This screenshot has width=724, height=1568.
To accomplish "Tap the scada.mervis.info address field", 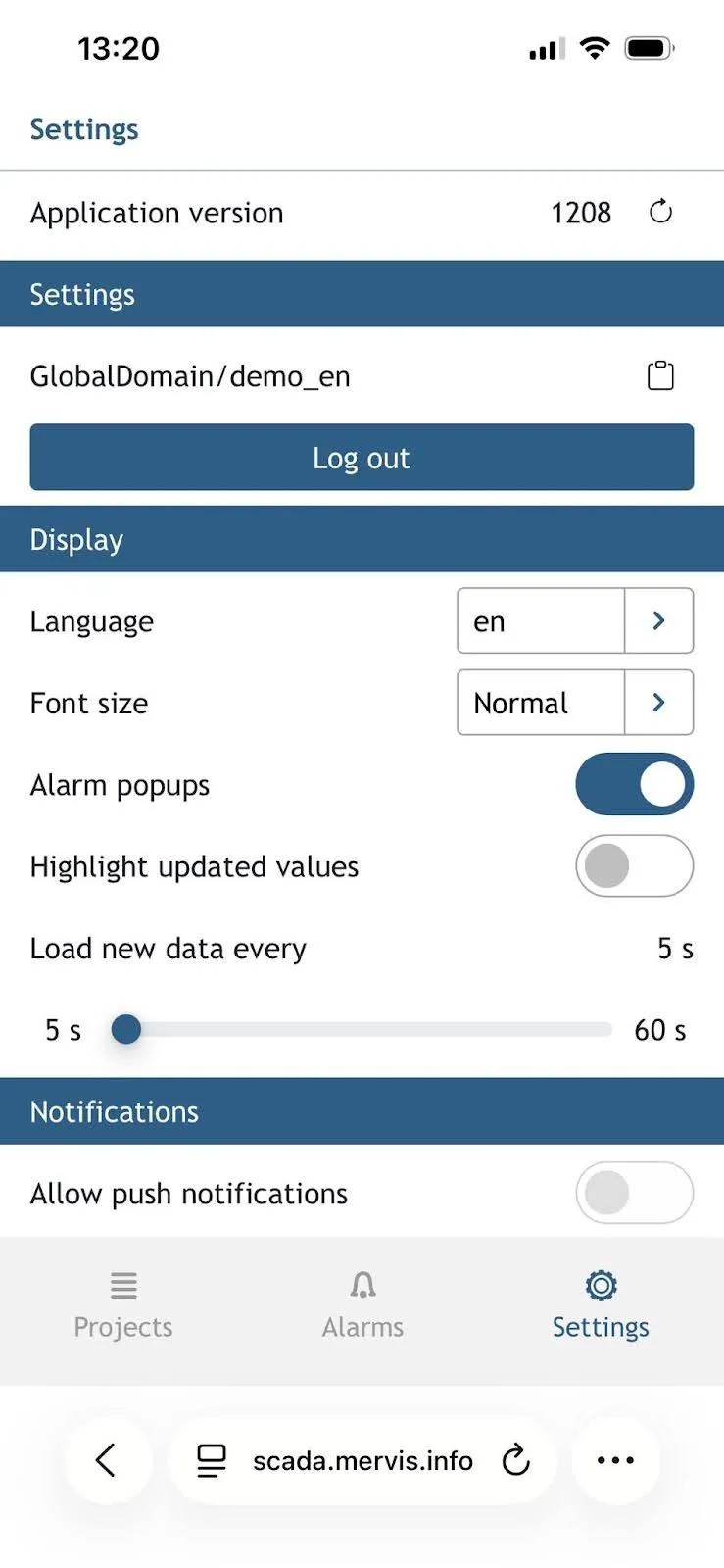I will 361,1461.
